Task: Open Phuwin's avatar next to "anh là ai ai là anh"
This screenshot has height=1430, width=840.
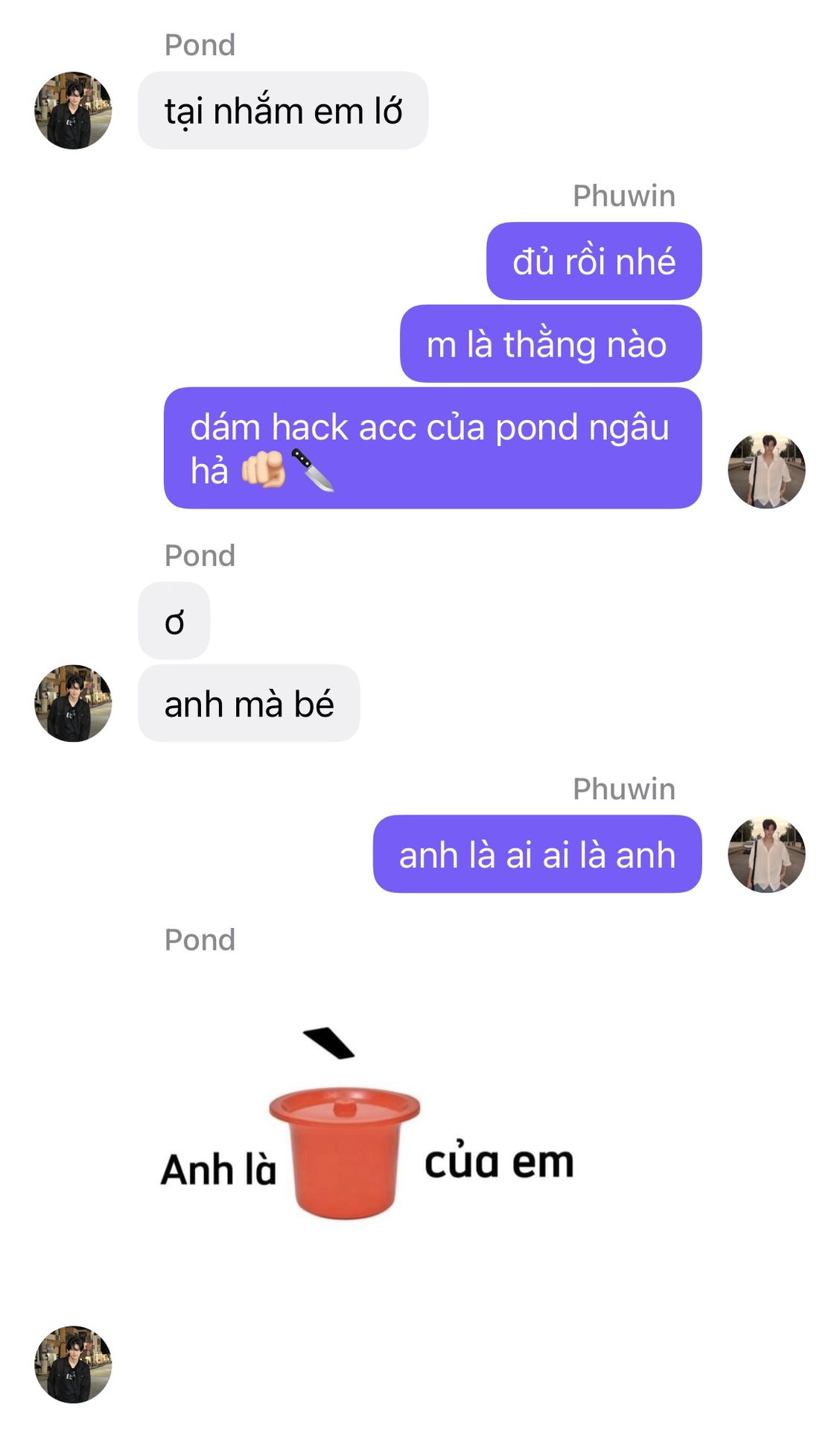Action: (766, 854)
